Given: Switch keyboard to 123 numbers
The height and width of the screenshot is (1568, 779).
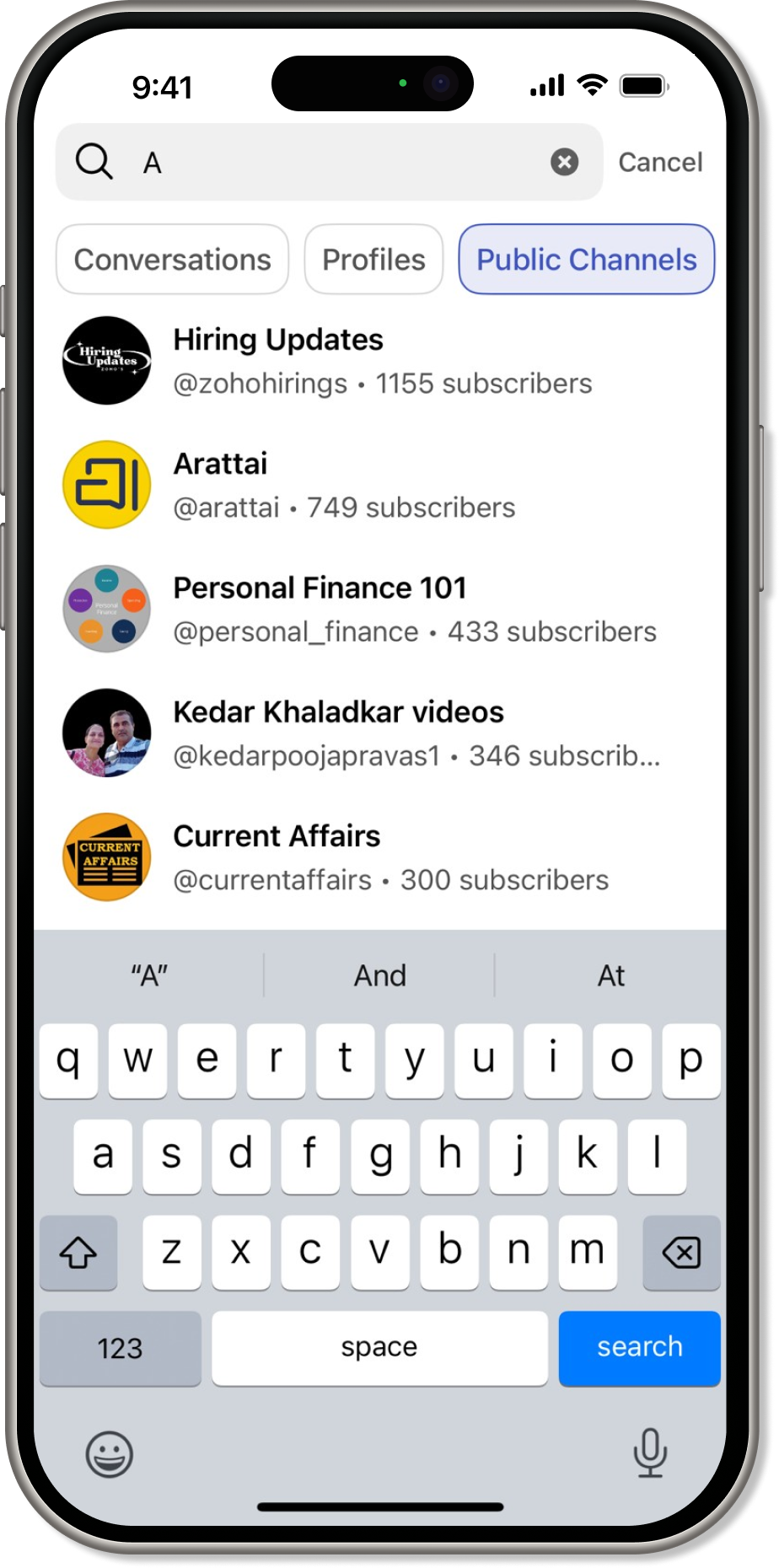Looking at the screenshot, I should [x=120, y=1347].
